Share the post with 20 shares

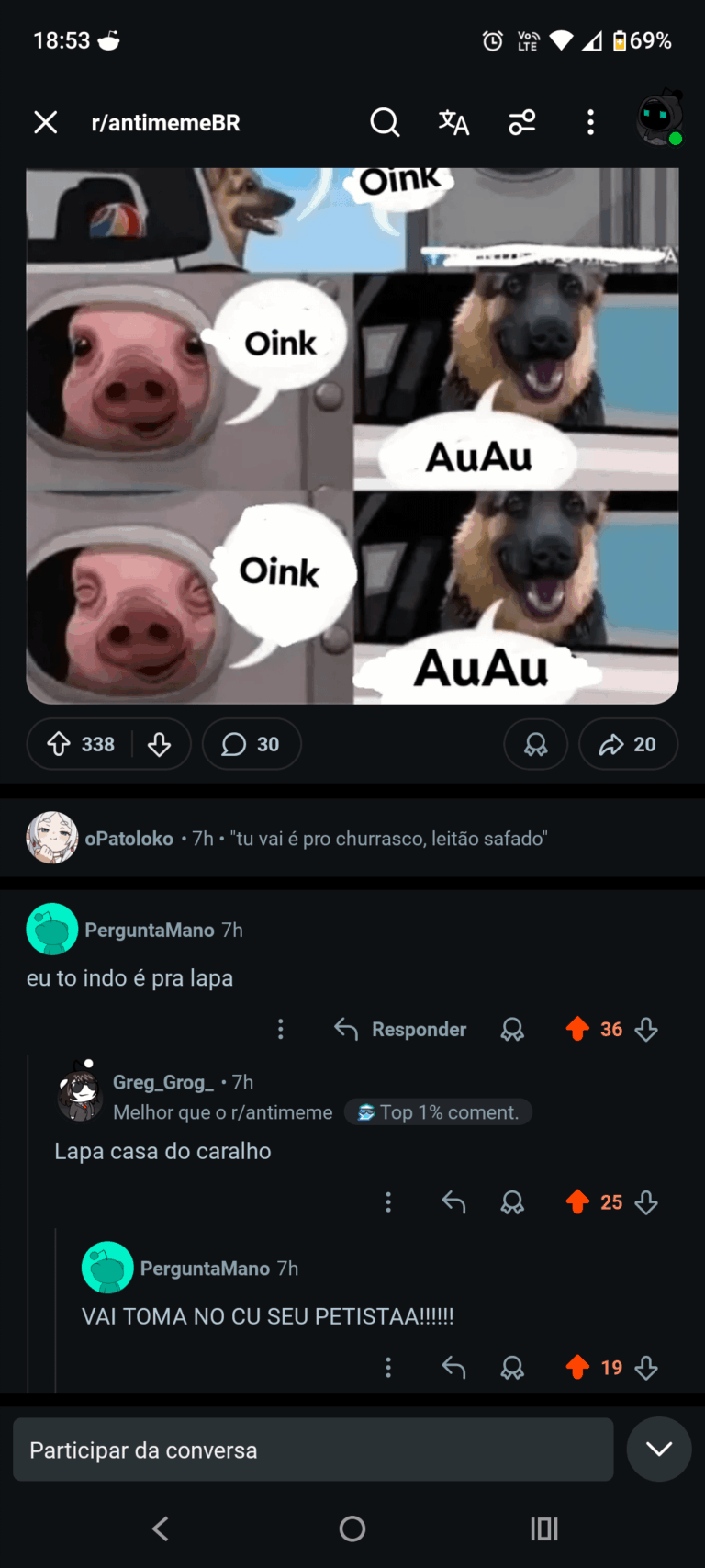[628, 744]
